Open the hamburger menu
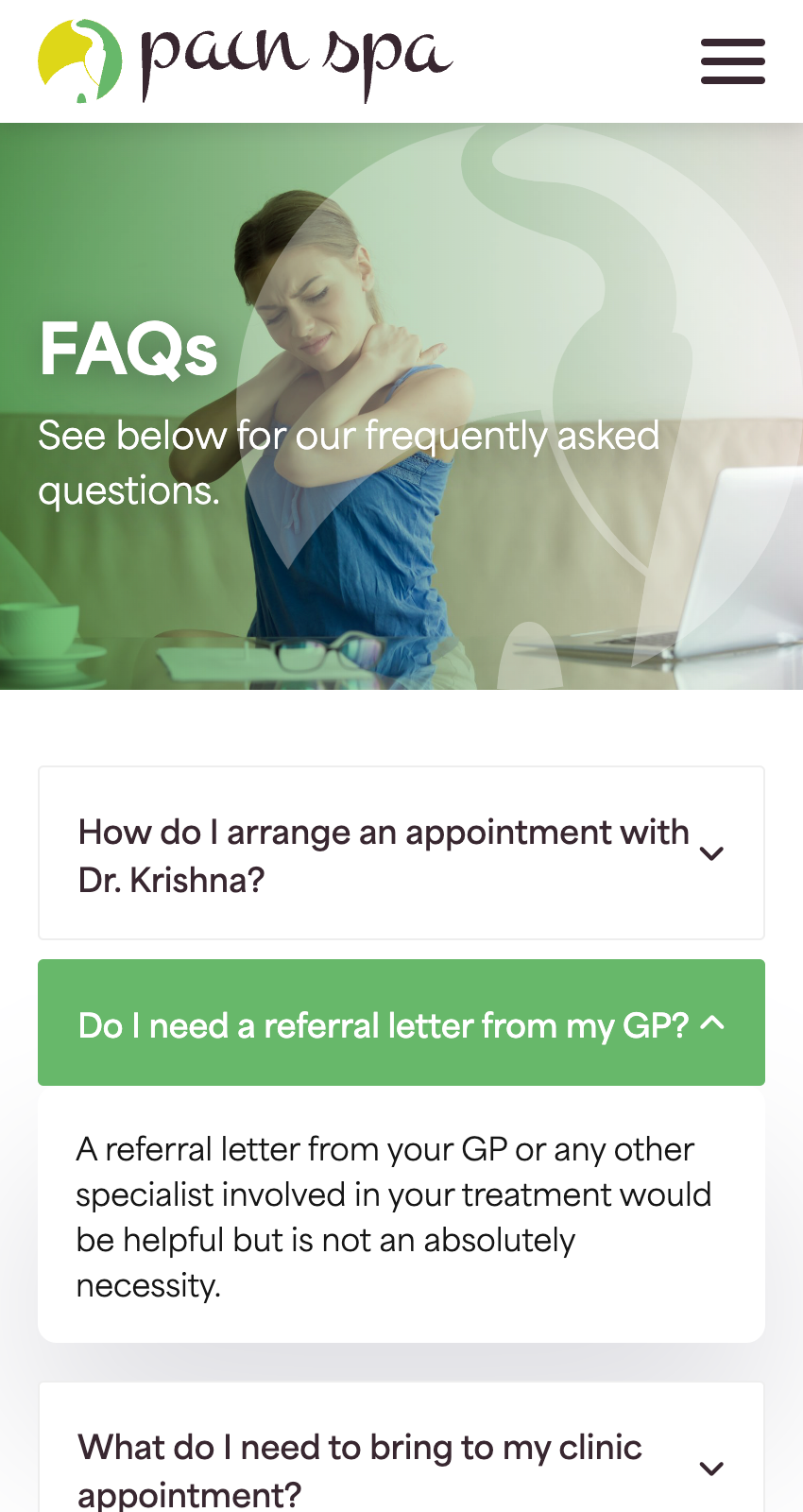Screen dimensions: 803x1512 coord(732,61)
